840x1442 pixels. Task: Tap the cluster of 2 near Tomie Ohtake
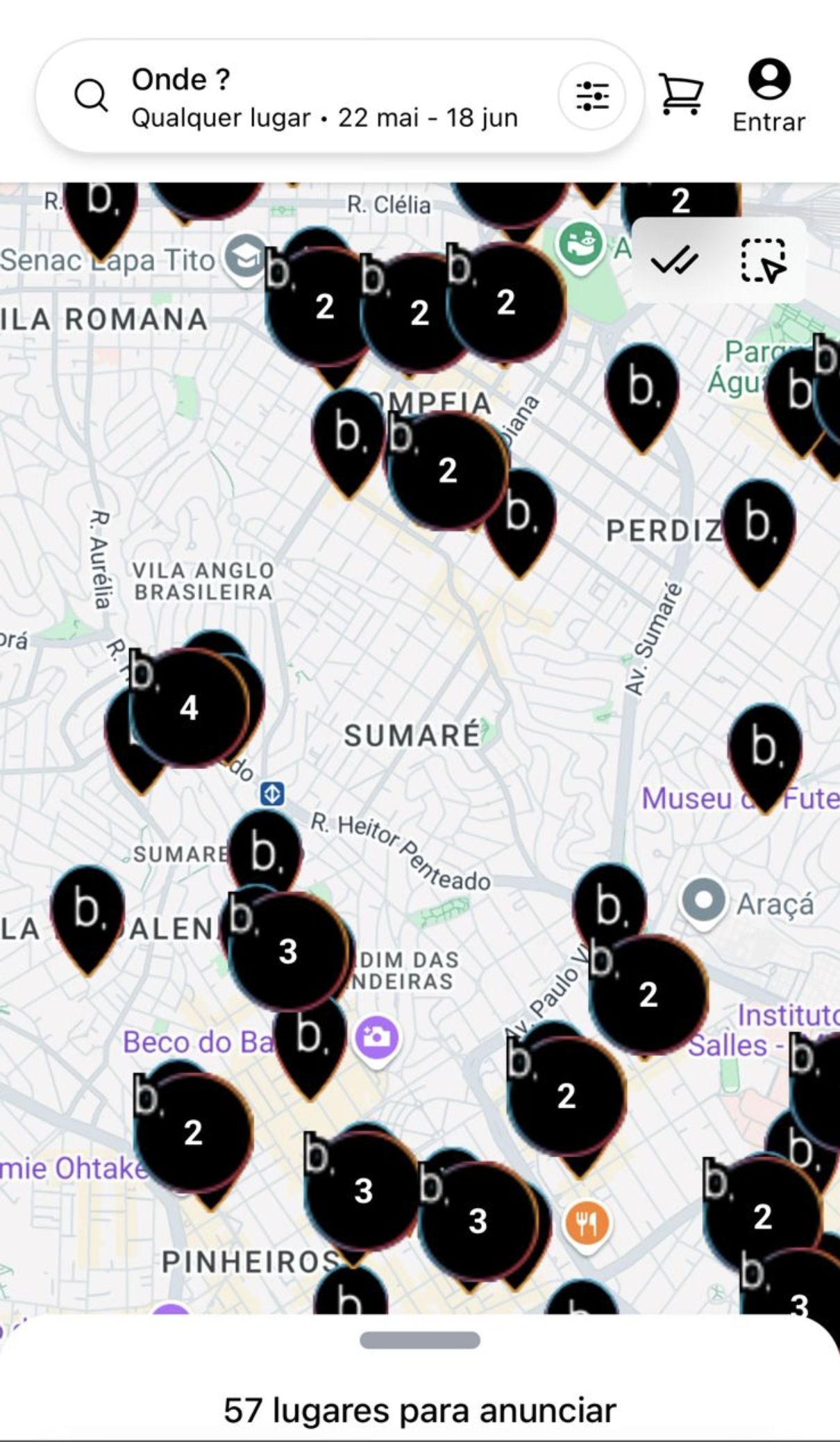pos(193,1133)
